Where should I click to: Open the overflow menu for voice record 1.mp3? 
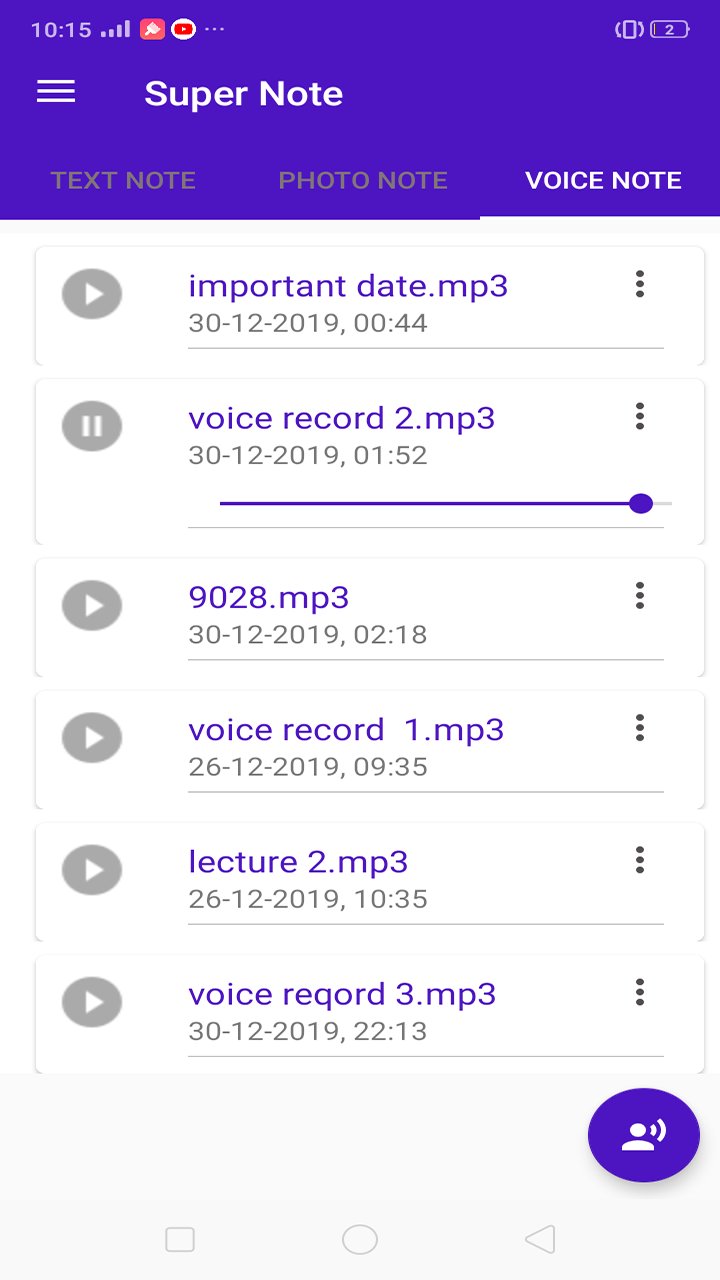click(x=640, y=729)
